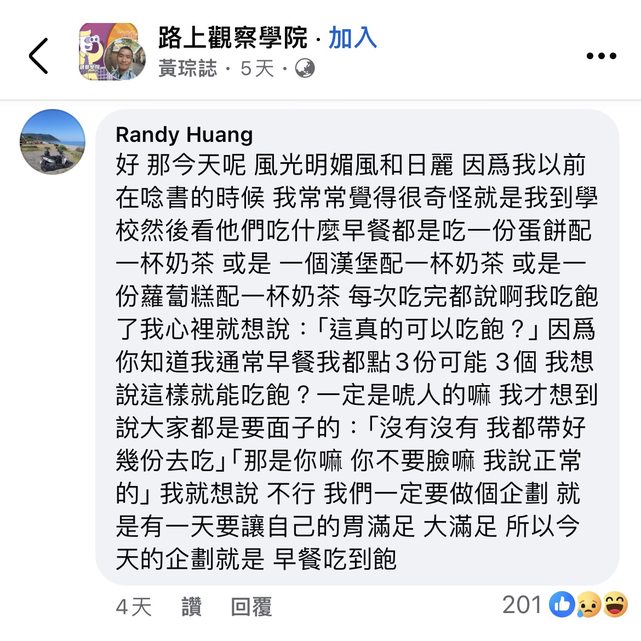641x641 pixels.
Task: Reply to Randy Huang's comment via 回覆
Action: pos(250,607)
